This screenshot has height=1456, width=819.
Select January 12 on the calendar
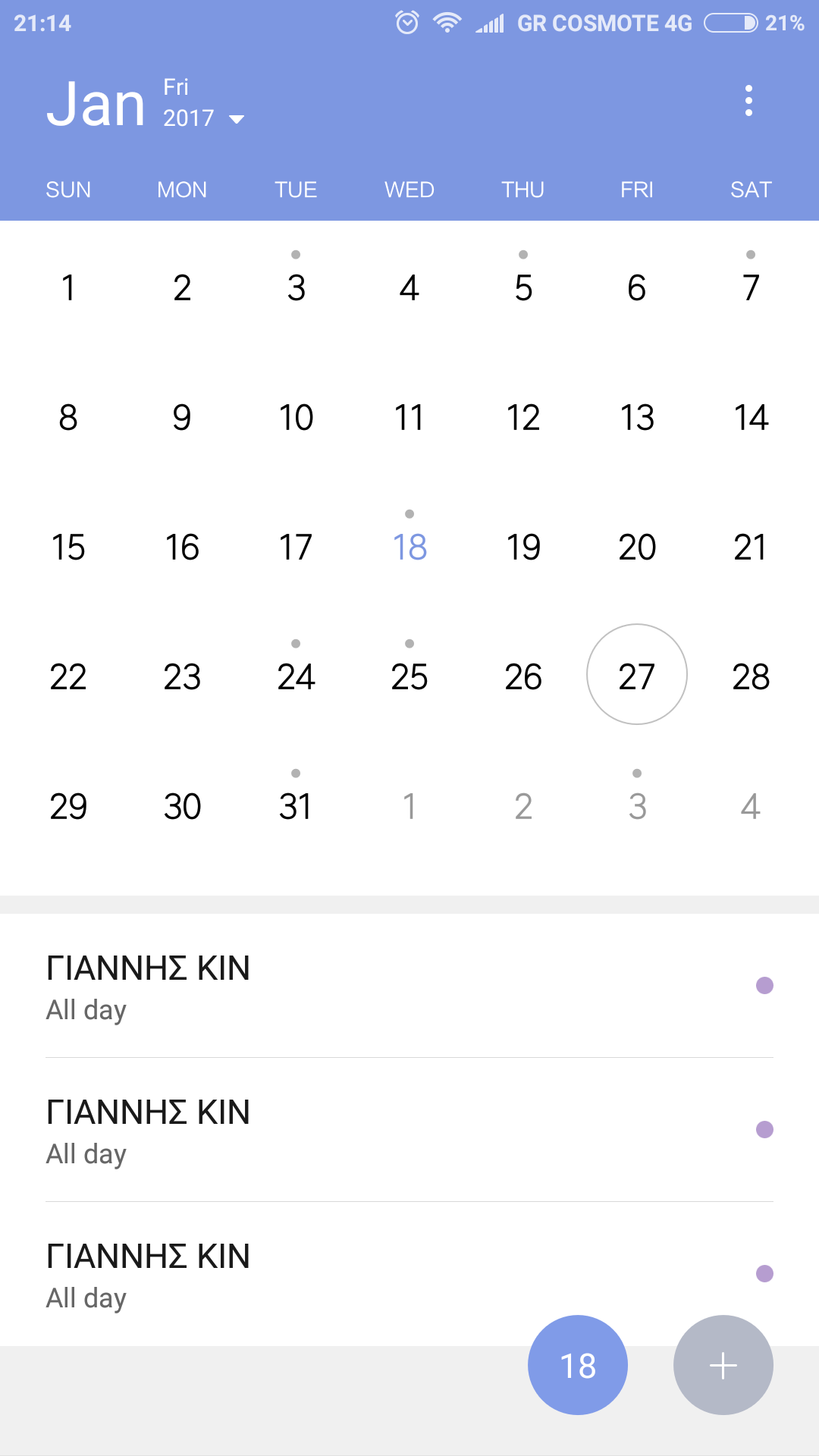click(523, 417)
